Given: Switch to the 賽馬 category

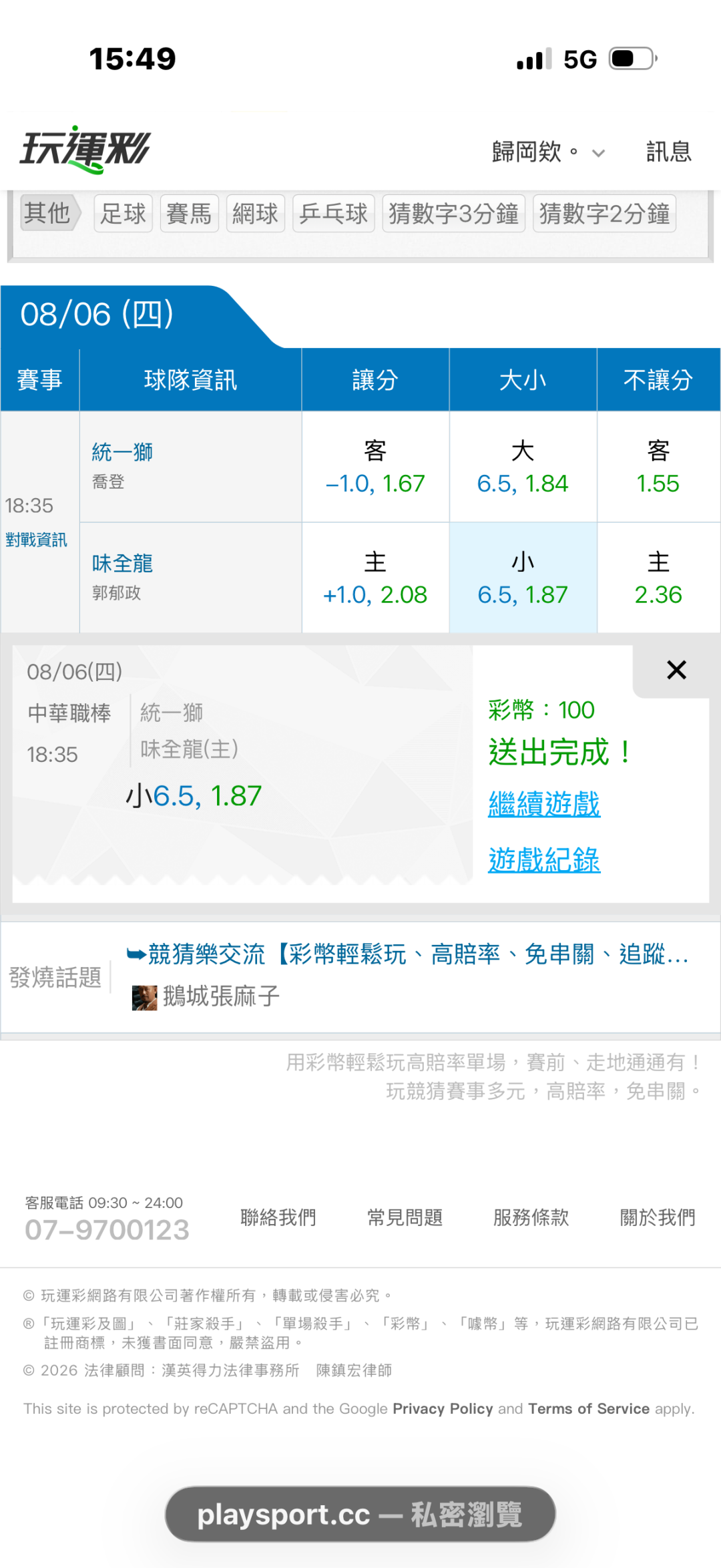Looking at the screenshot, I should (189, 214).
